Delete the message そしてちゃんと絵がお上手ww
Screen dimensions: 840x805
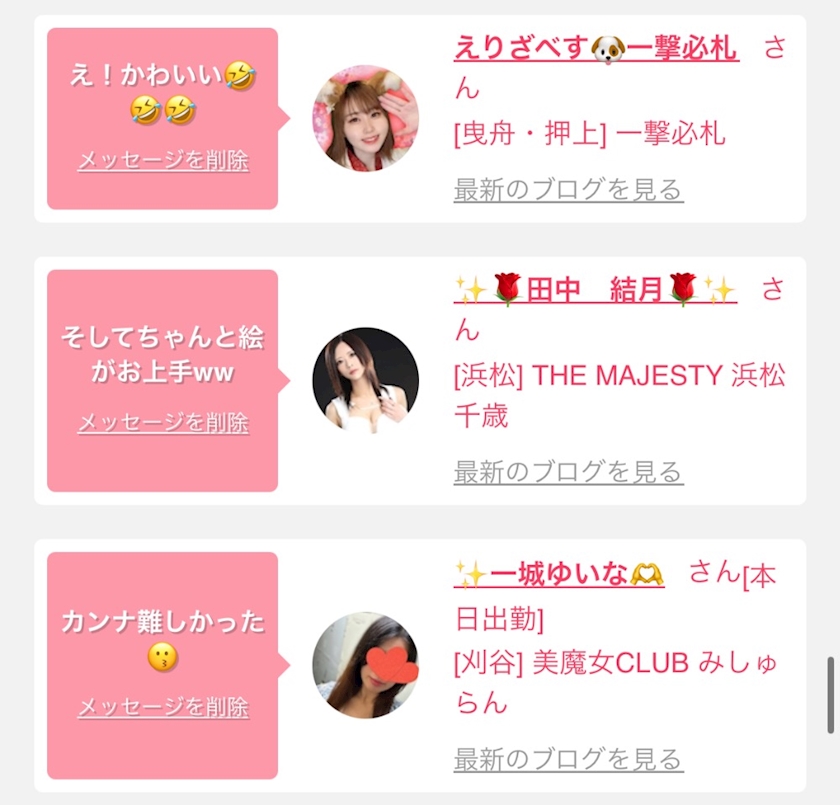(x=163, y=423)
